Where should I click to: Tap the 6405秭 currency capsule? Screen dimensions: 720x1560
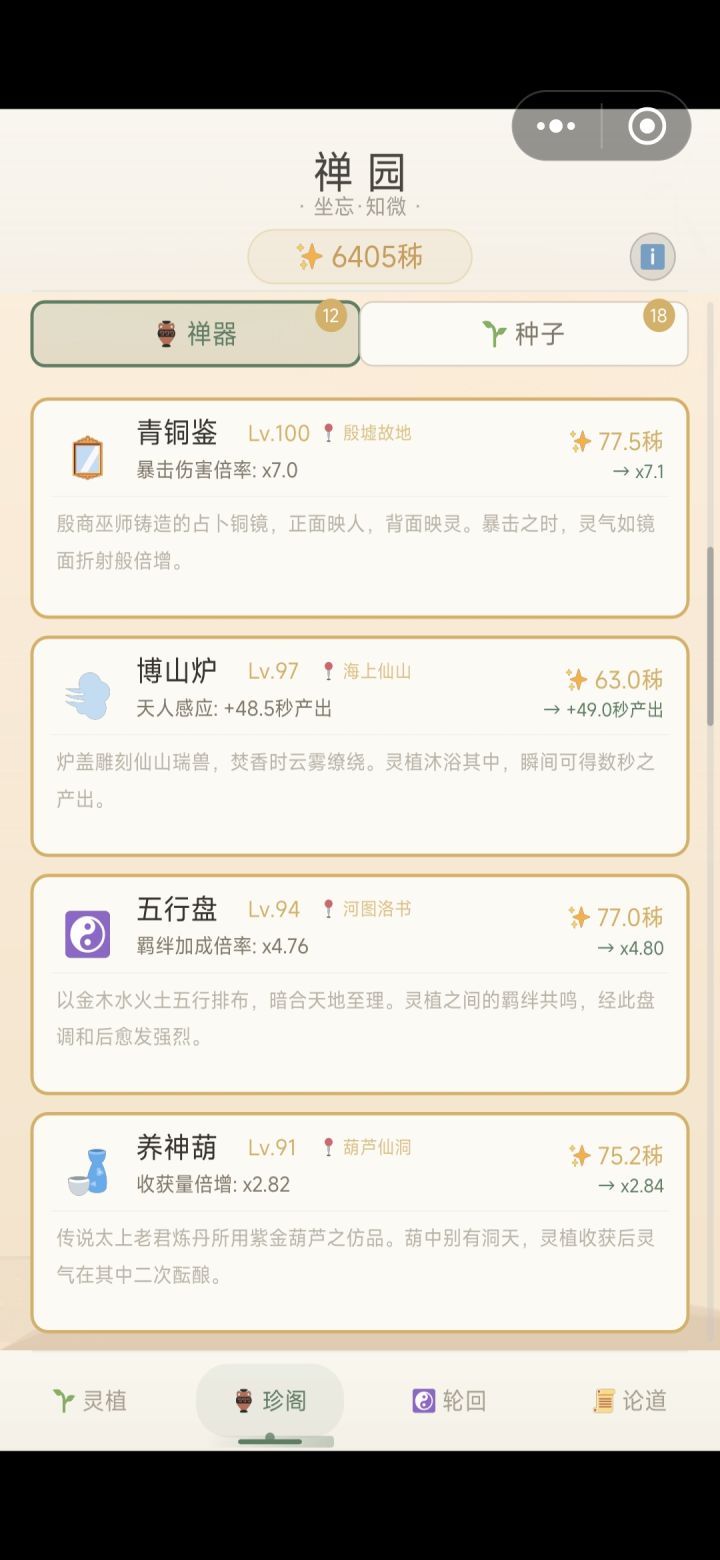tap(359, 256)
